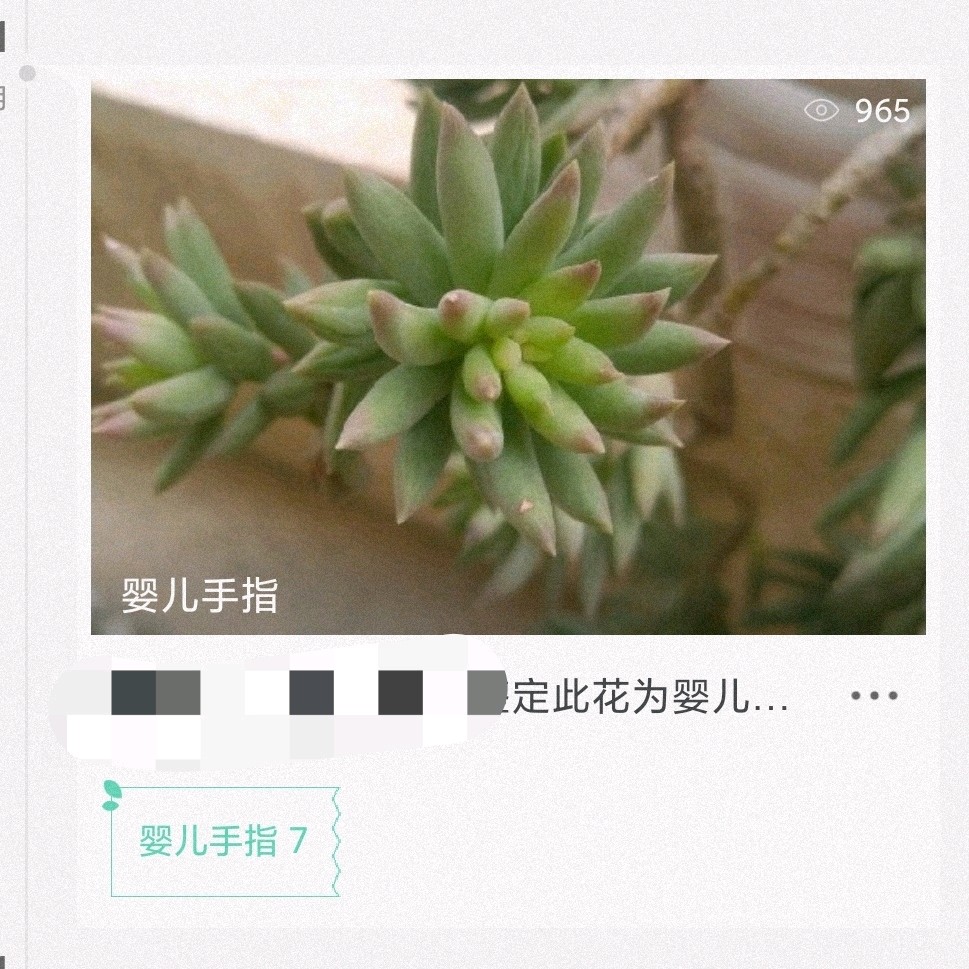Open the three-dot overflow menu
The height and width of the screenshot is (969, 969).
(x=874, y=696)
